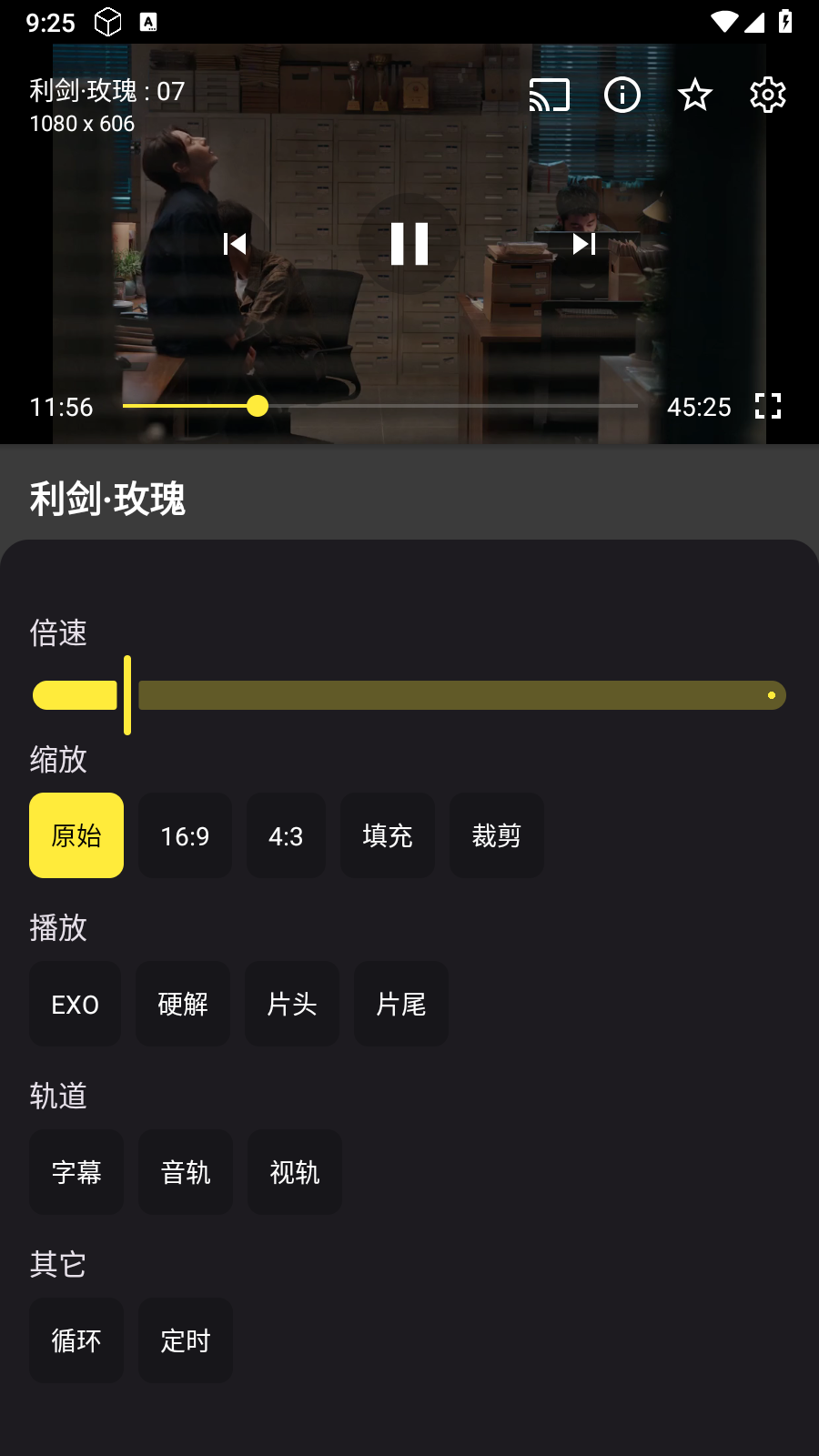Open the video info panel

coord(622,94)
